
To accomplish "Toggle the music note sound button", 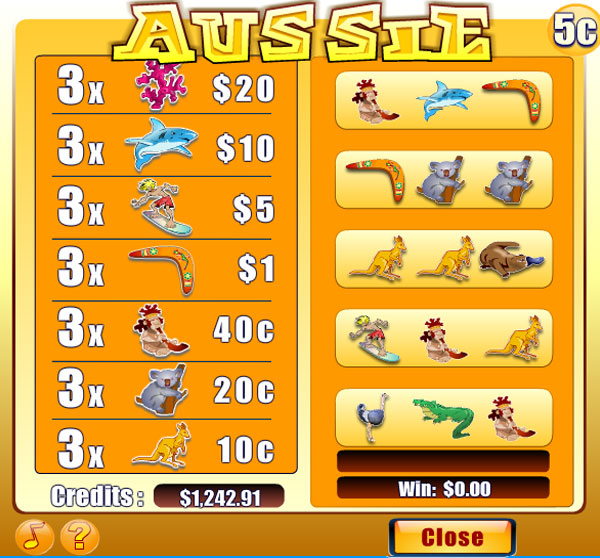I will pos(34,537).
